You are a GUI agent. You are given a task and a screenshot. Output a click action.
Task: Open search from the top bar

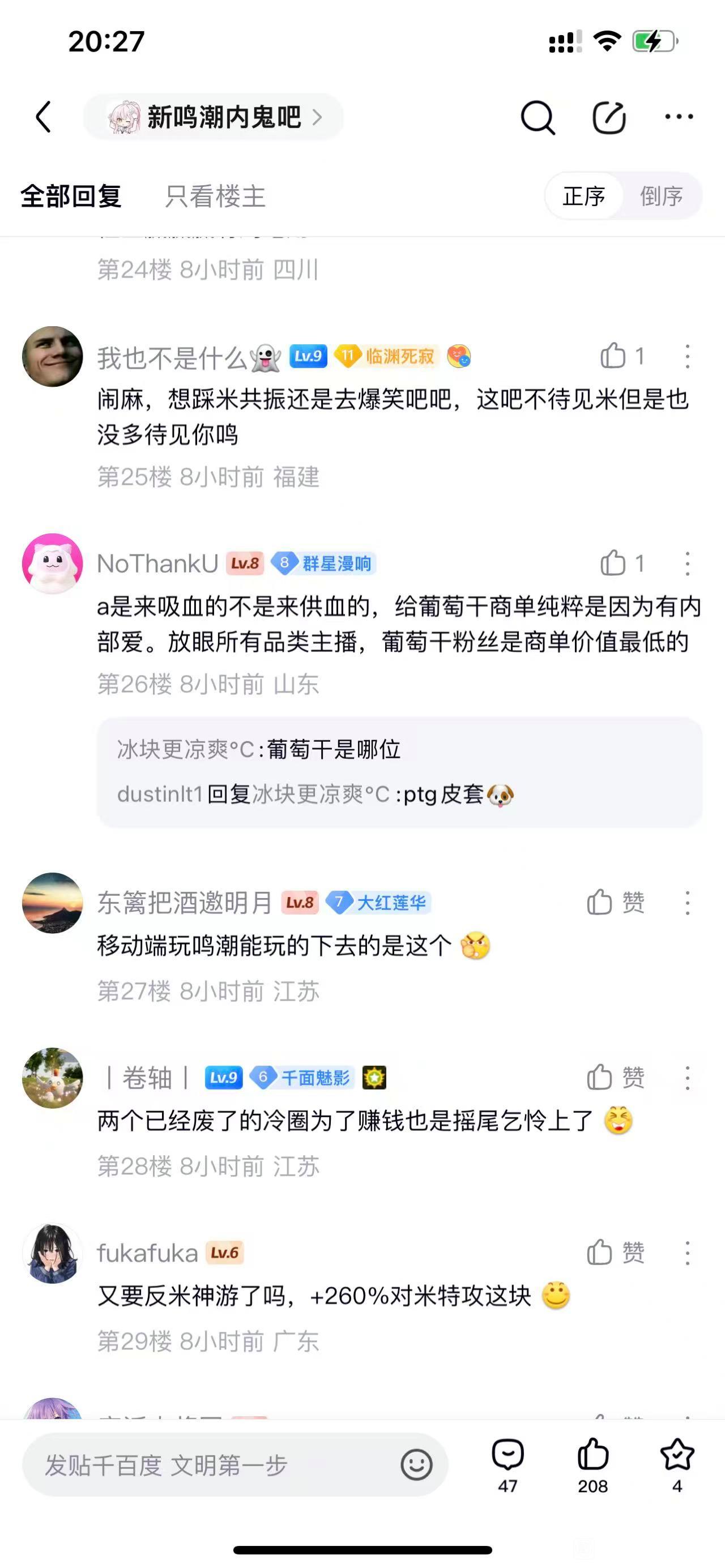coord(538,117)
